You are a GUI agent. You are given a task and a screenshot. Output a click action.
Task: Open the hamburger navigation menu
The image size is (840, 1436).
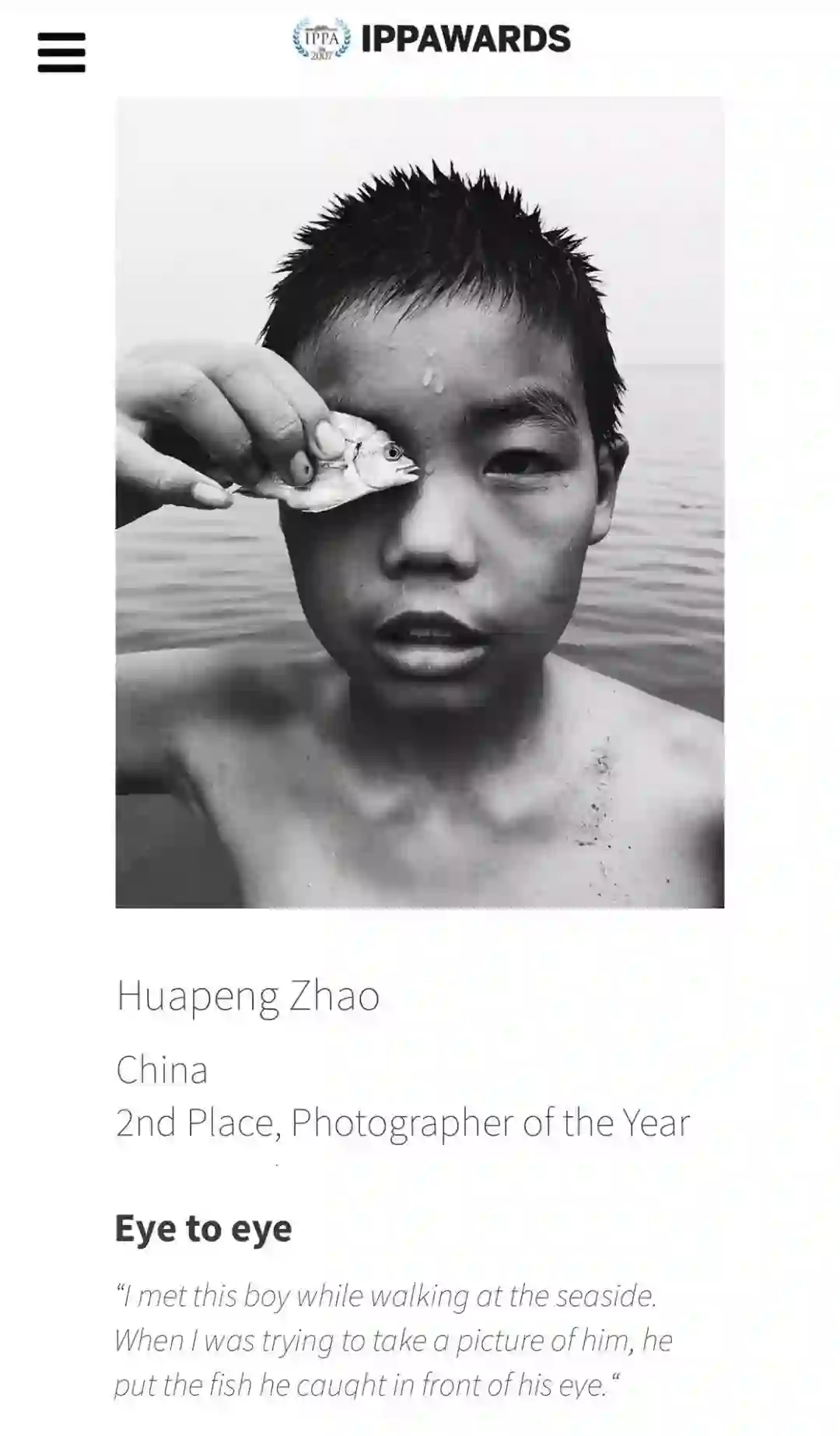pyautogui.click(x=61, y=52)
